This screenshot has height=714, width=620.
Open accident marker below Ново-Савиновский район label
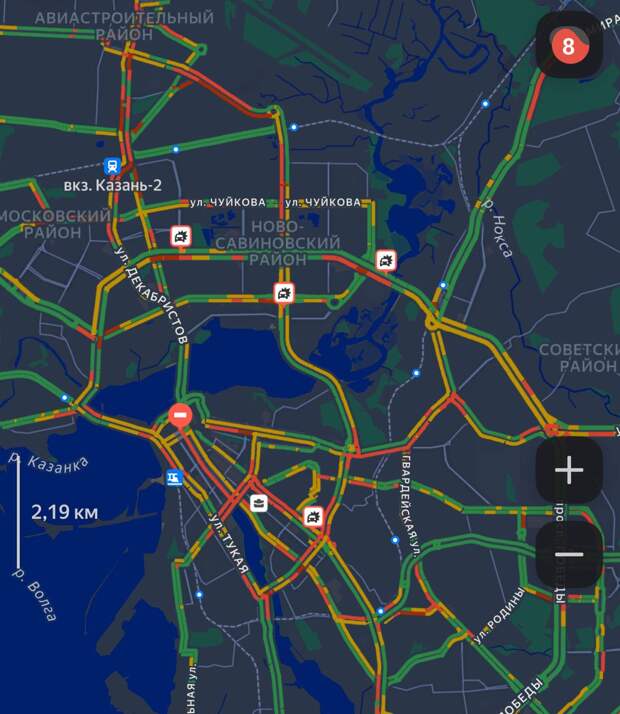click(285, 293)
